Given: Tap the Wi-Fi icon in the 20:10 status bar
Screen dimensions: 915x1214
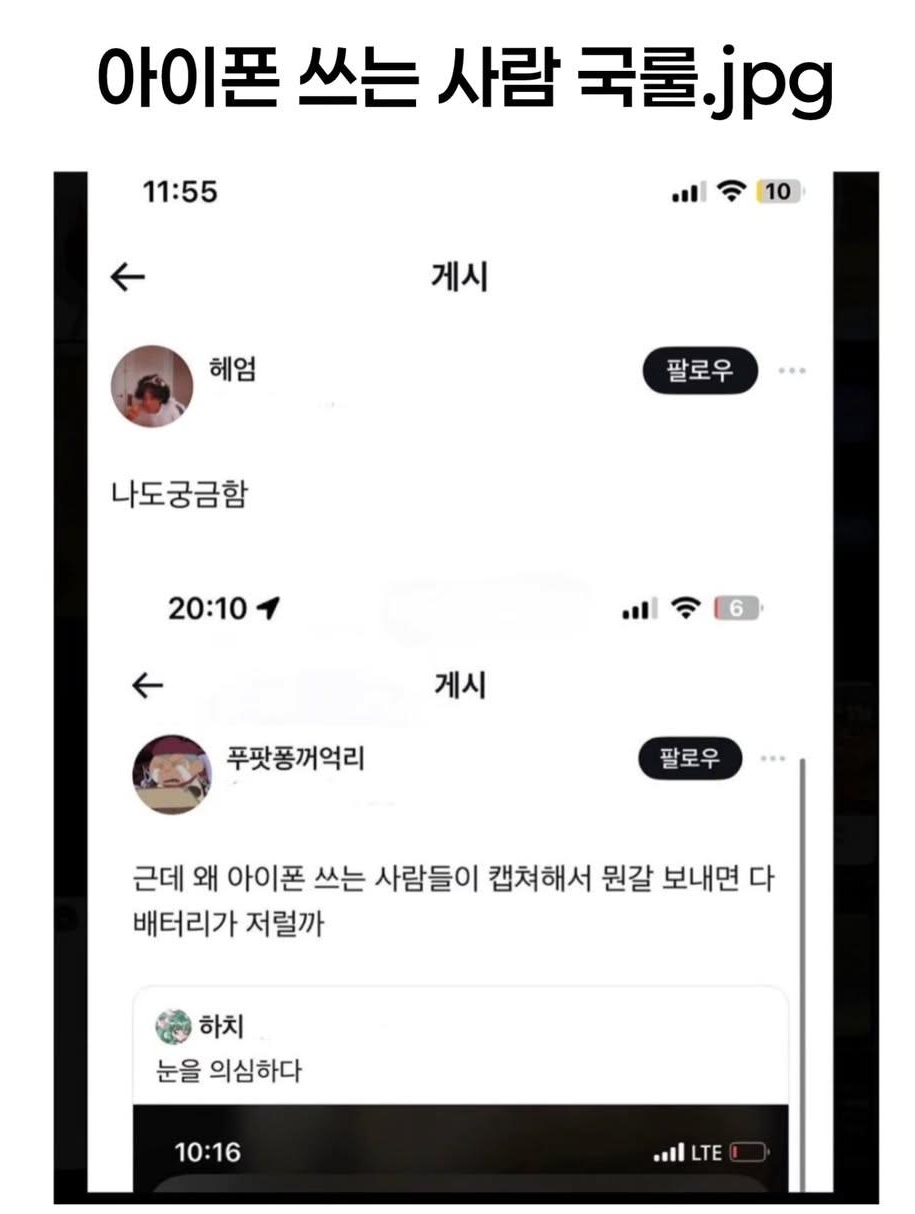Looking at the screenshot, I should point(686,608).
